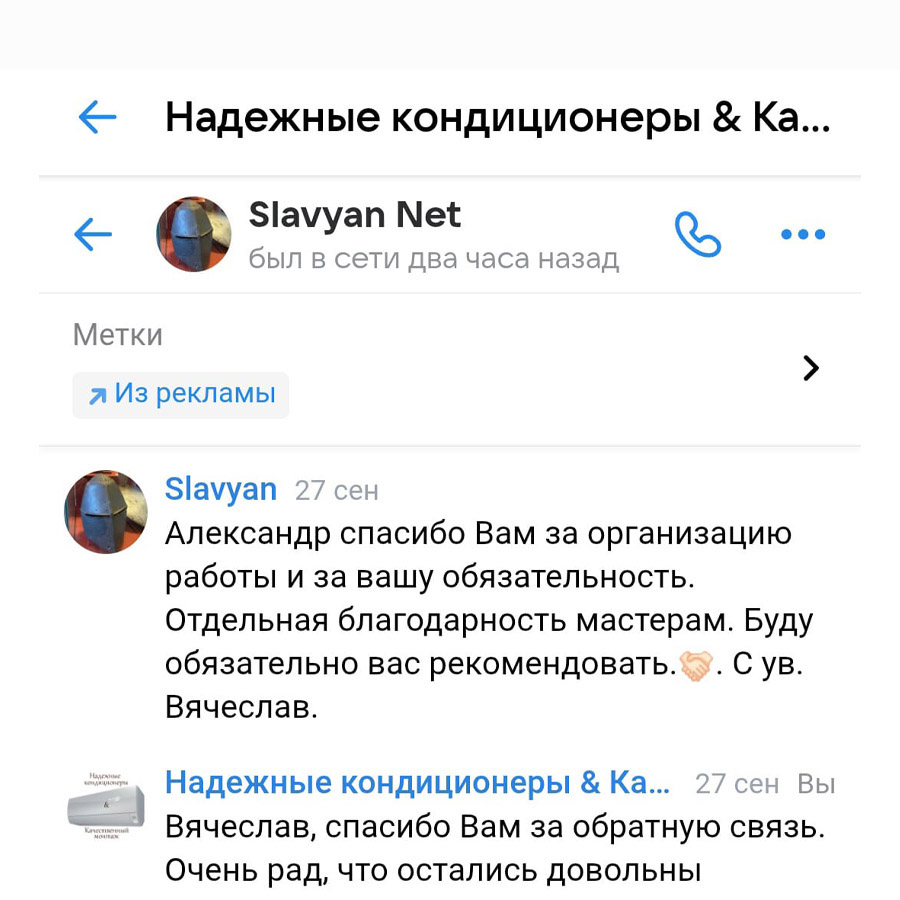The image size is (900, 900).
Task: Tap back arrow beside Slavyan Net
Action: pyautogui.click(x=93, y=235)
